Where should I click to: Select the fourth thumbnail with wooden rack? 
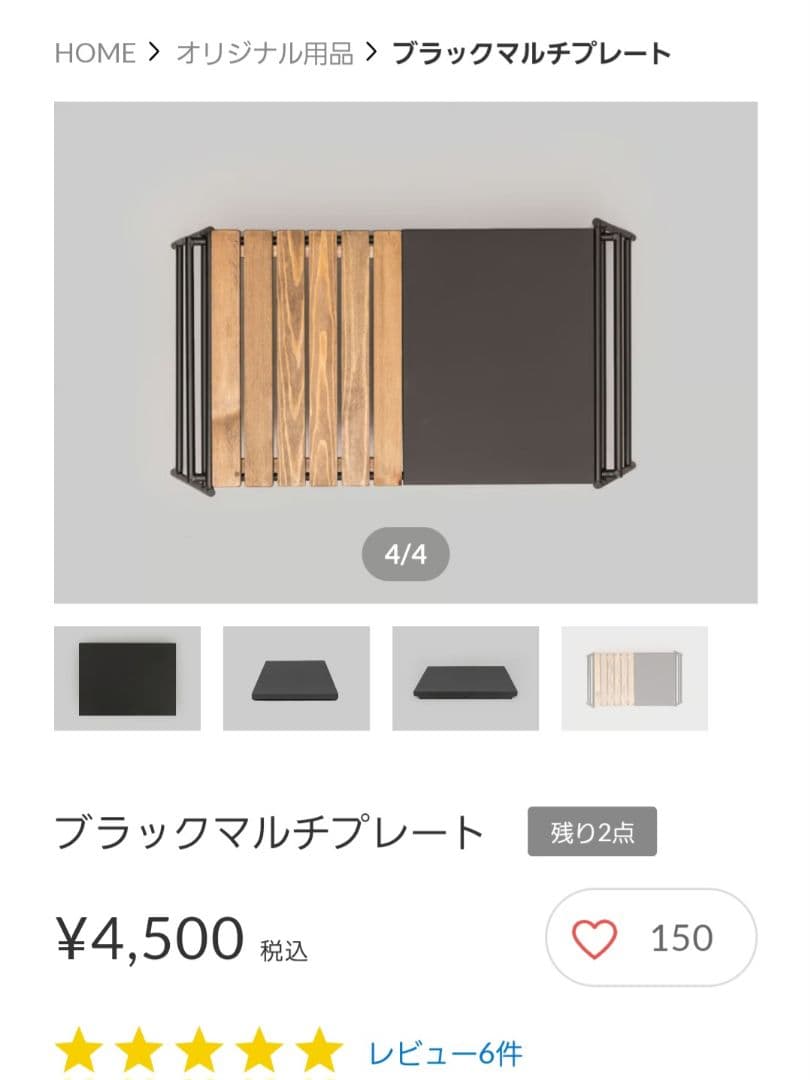[634, 678]
